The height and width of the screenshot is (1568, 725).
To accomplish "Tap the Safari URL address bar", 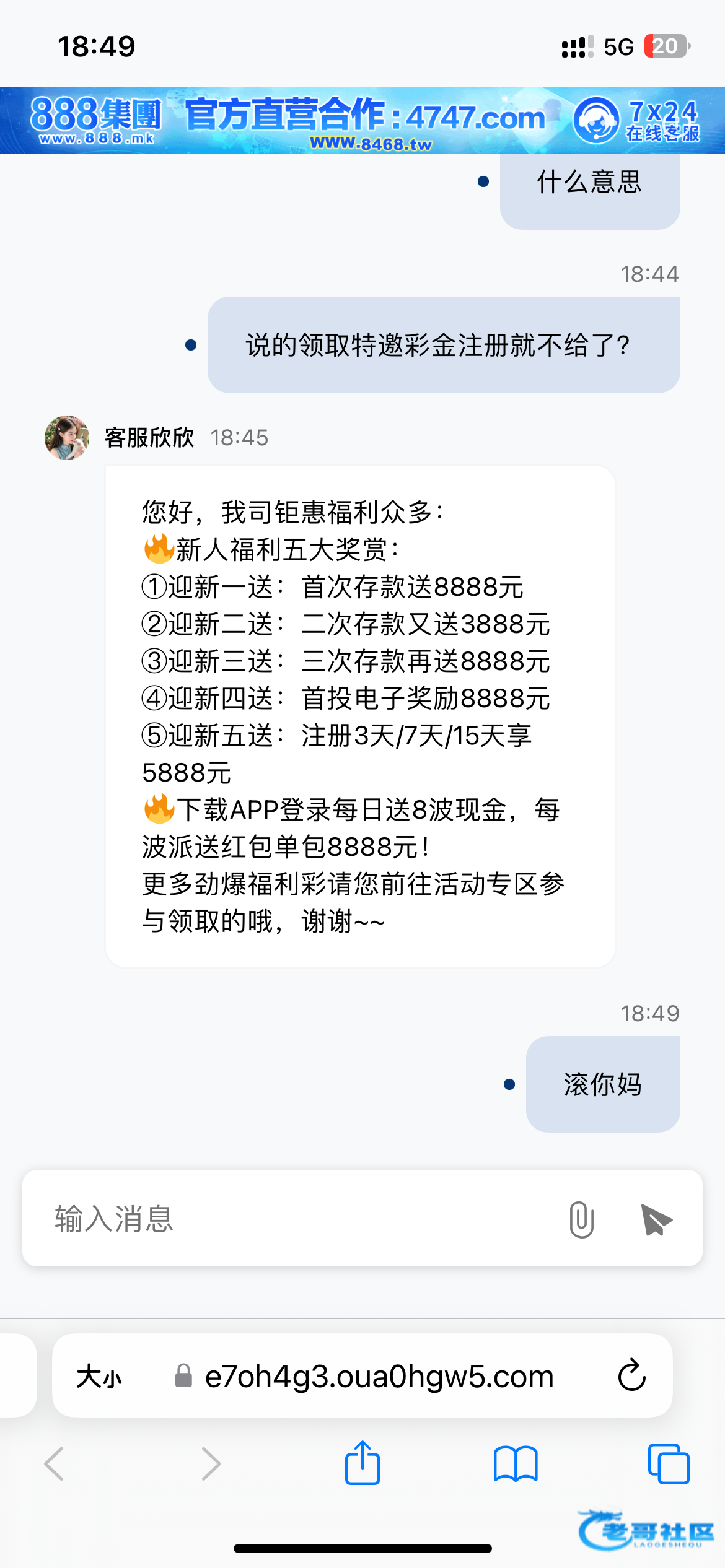I will 378,1377.
